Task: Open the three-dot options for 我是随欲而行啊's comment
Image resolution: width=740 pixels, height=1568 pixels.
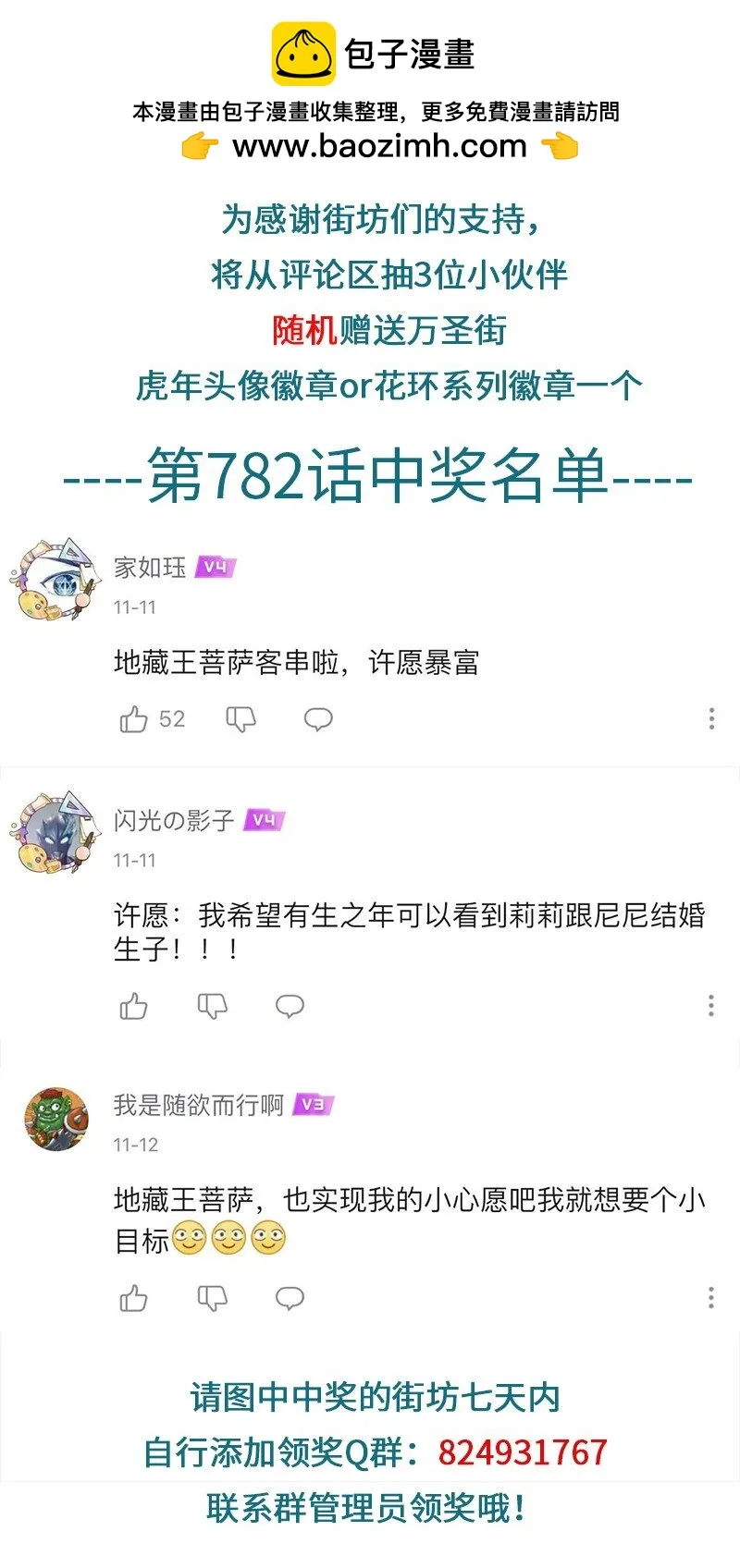Action: click(x=710, y=1297)
